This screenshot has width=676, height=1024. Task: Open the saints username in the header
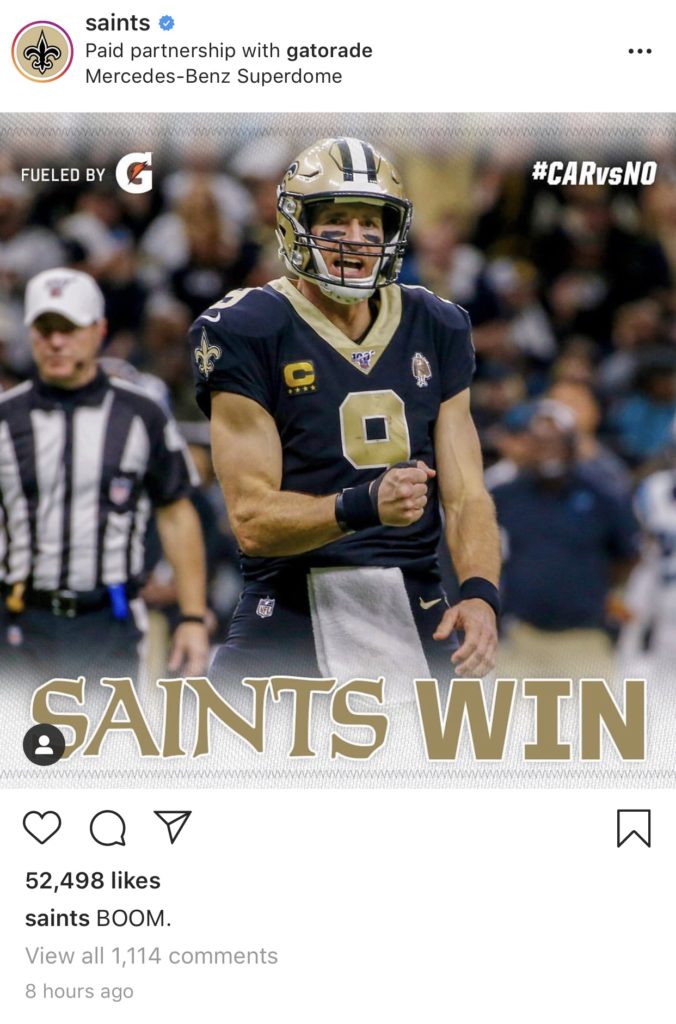point(117,23)
